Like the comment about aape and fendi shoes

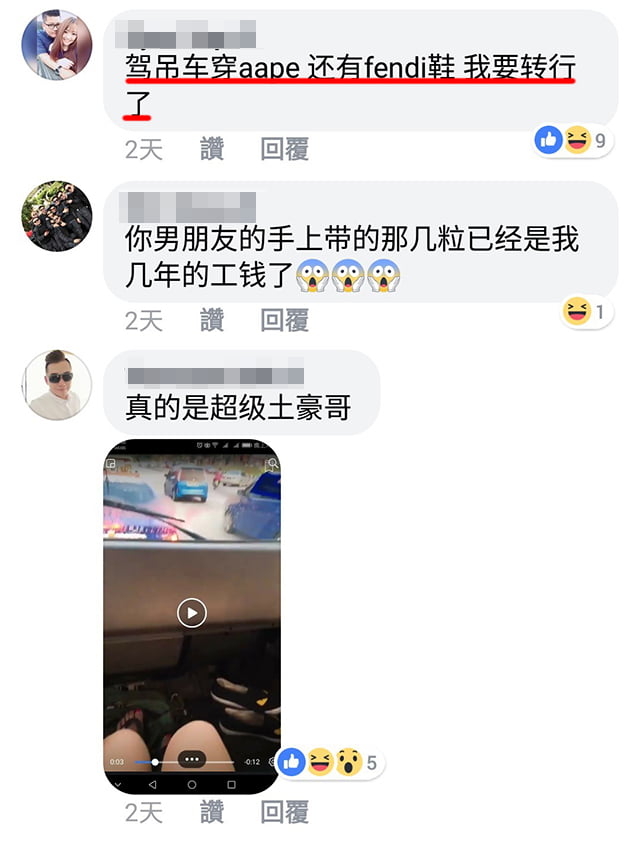click(x=211, y=150)
